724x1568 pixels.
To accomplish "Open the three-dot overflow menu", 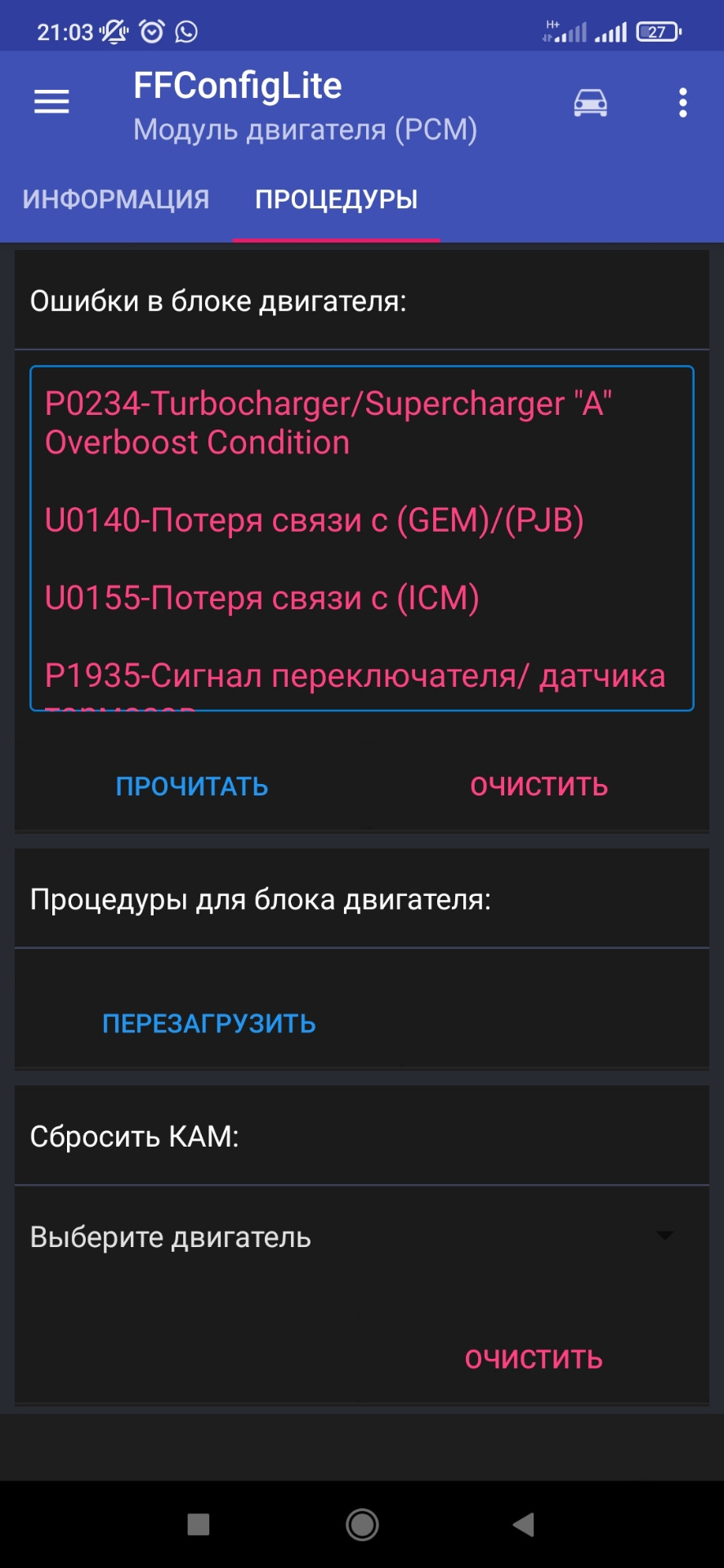I will tap(683, 103).
